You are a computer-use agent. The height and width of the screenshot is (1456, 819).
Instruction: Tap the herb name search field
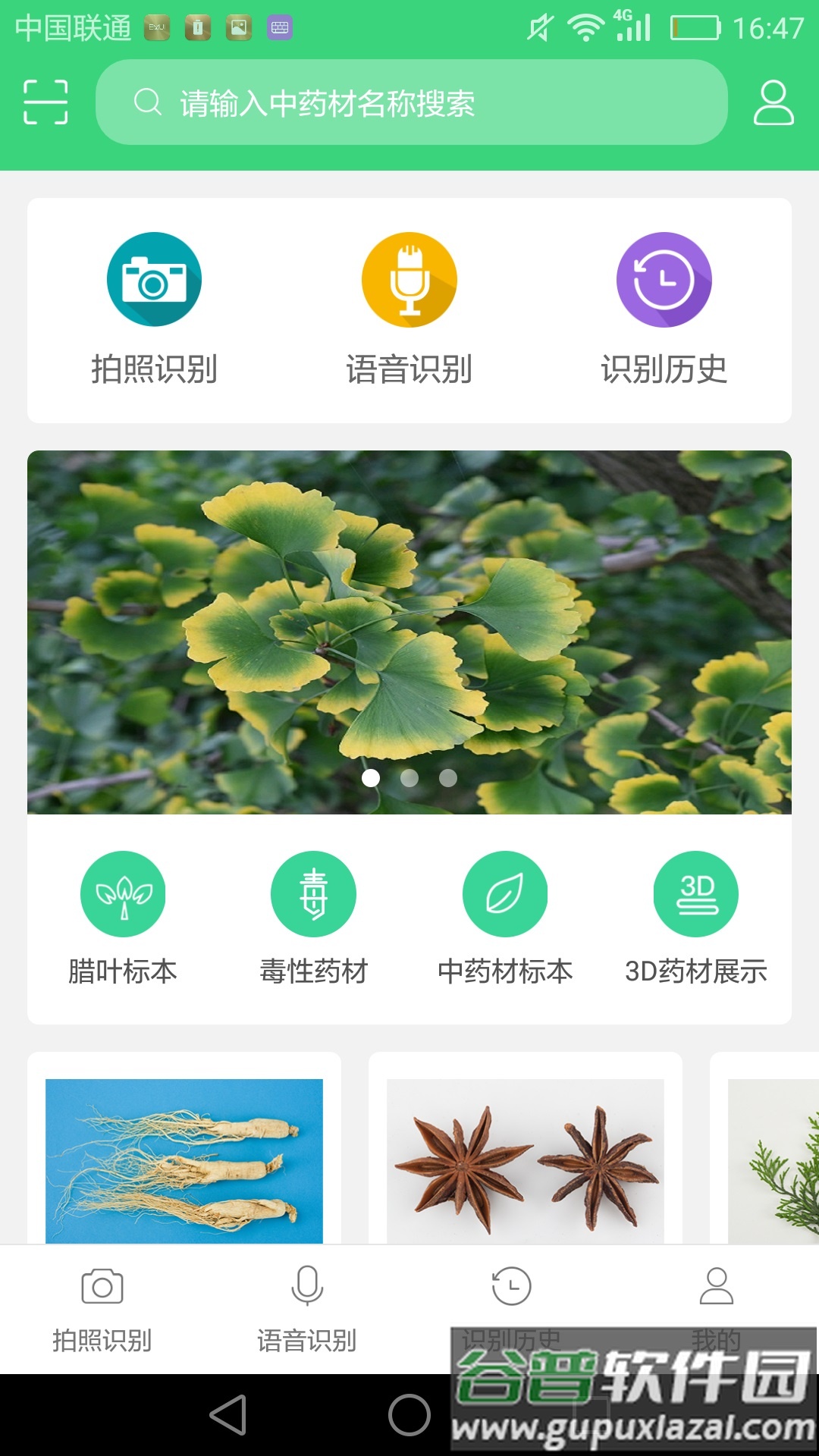(411, 102)
